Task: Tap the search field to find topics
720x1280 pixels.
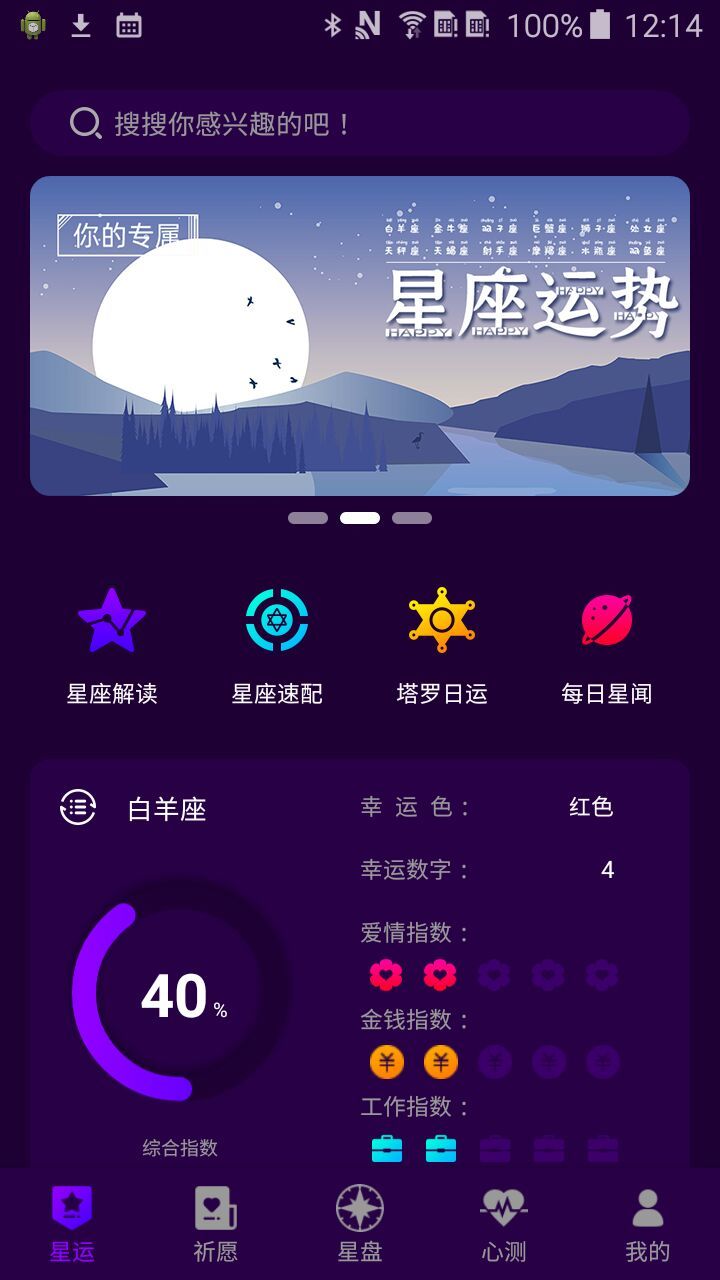Action: coord(360,122)
